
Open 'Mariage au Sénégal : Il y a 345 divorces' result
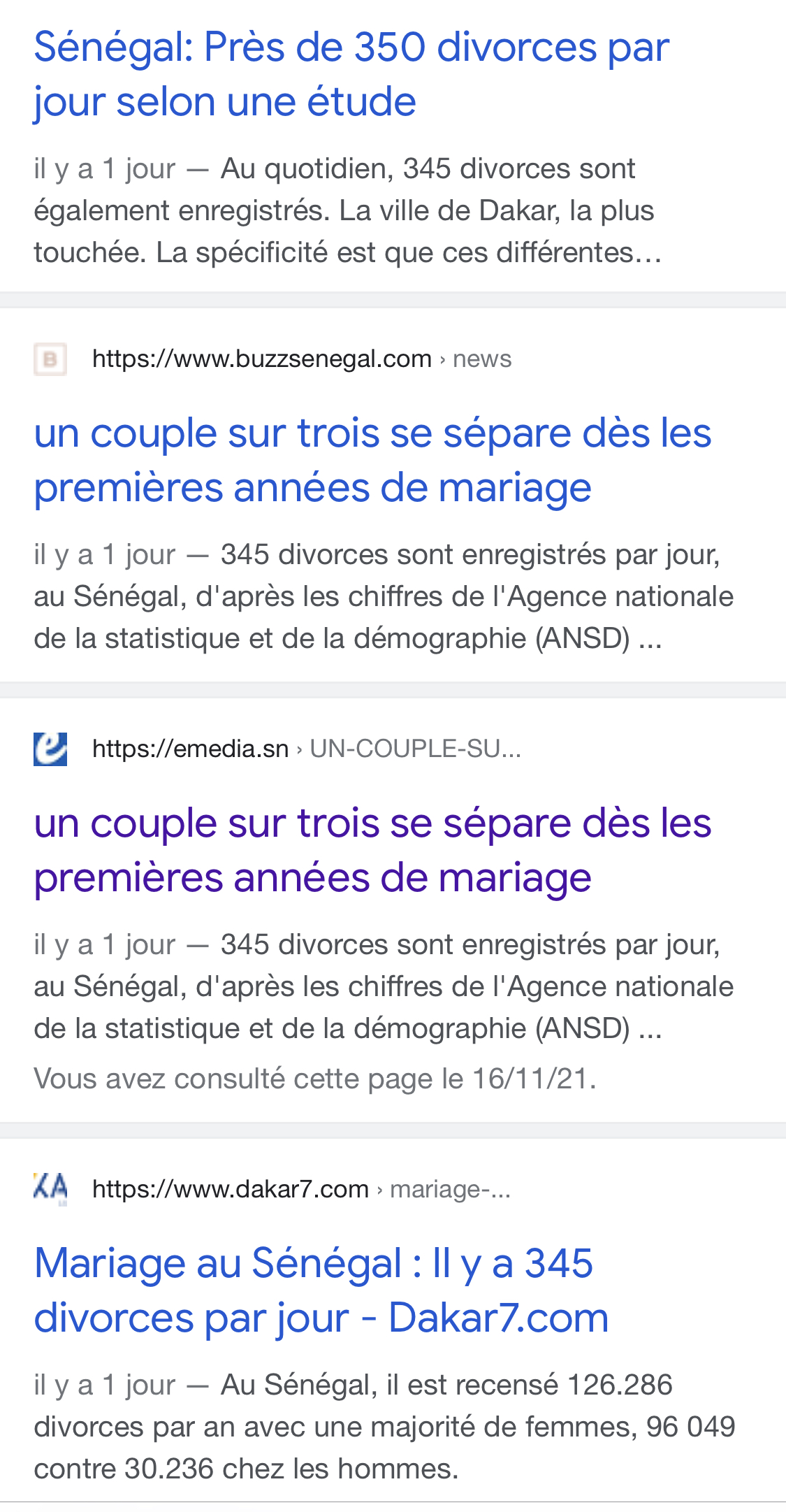click(321, 1290)
